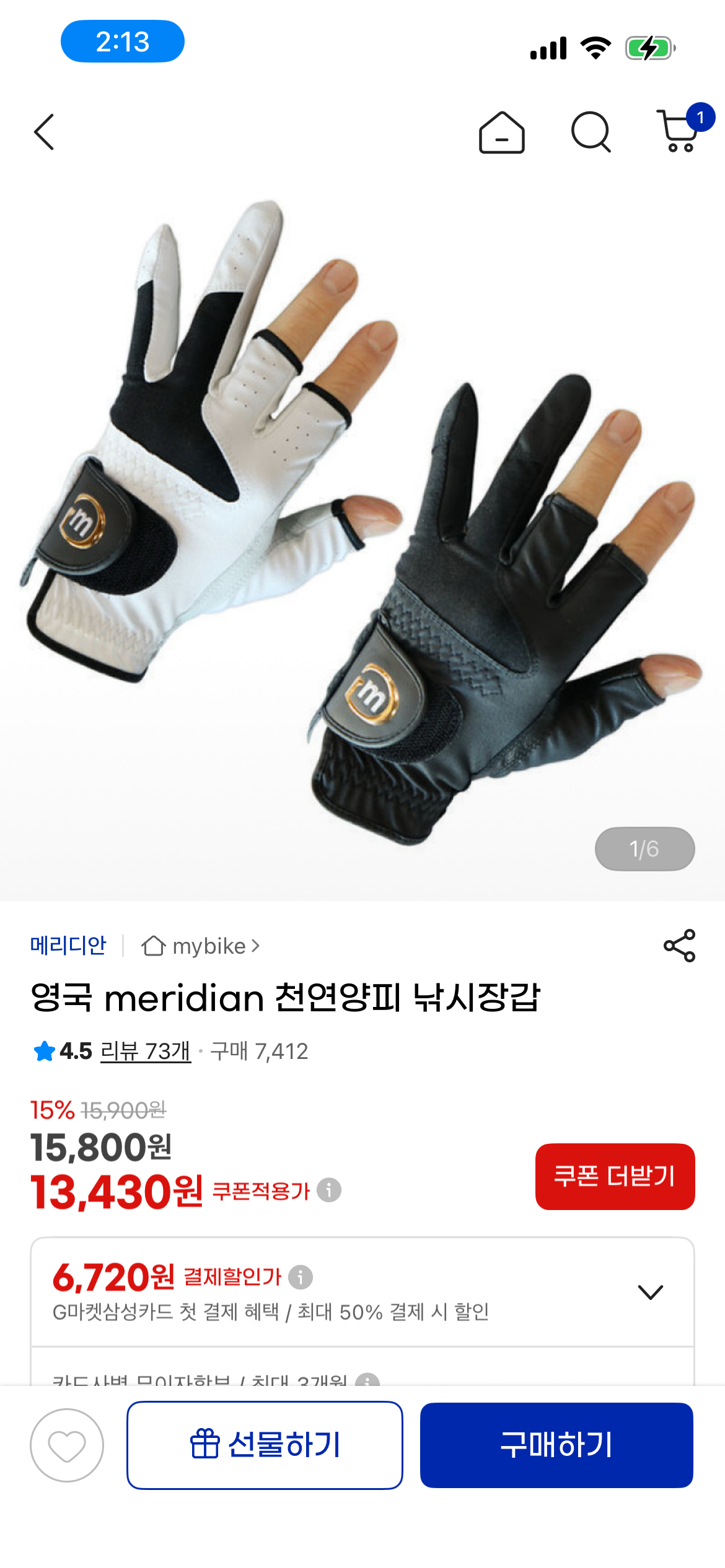The image size is (725, 1568).
Task: Open the shopping cart
Action: [680, 131]
